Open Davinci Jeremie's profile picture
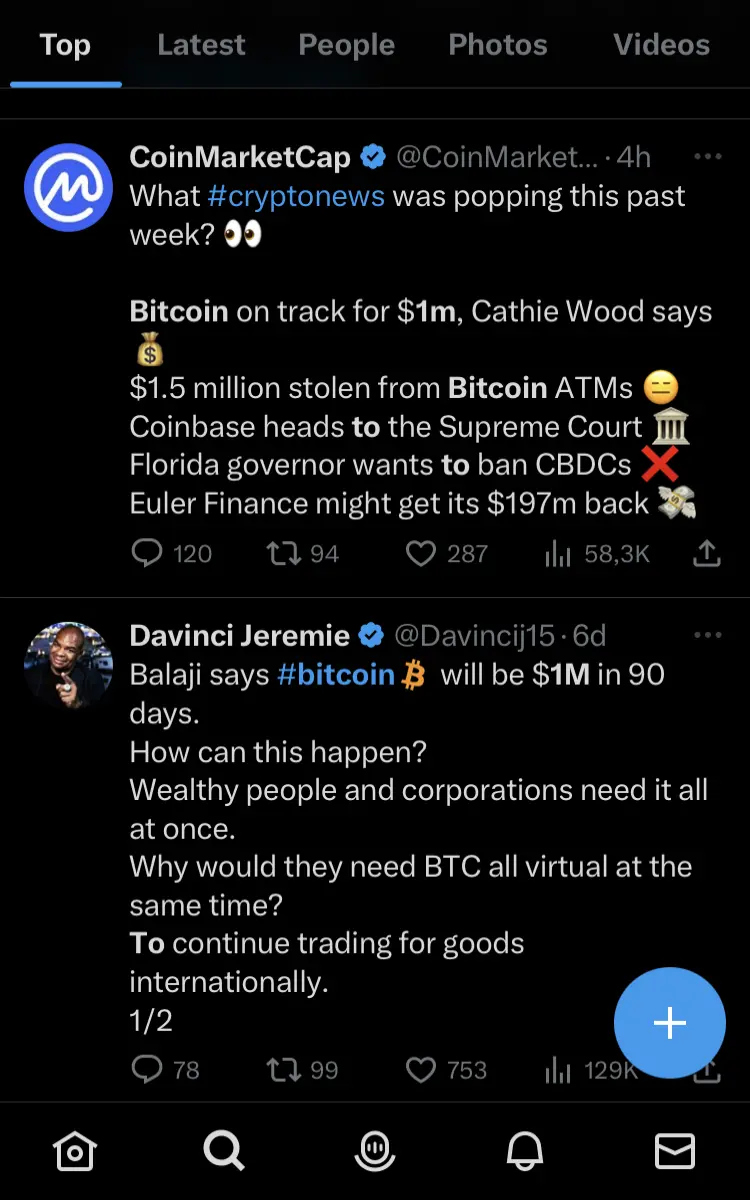Screen dimensions: 750x1200 click(x=68, y=666)
